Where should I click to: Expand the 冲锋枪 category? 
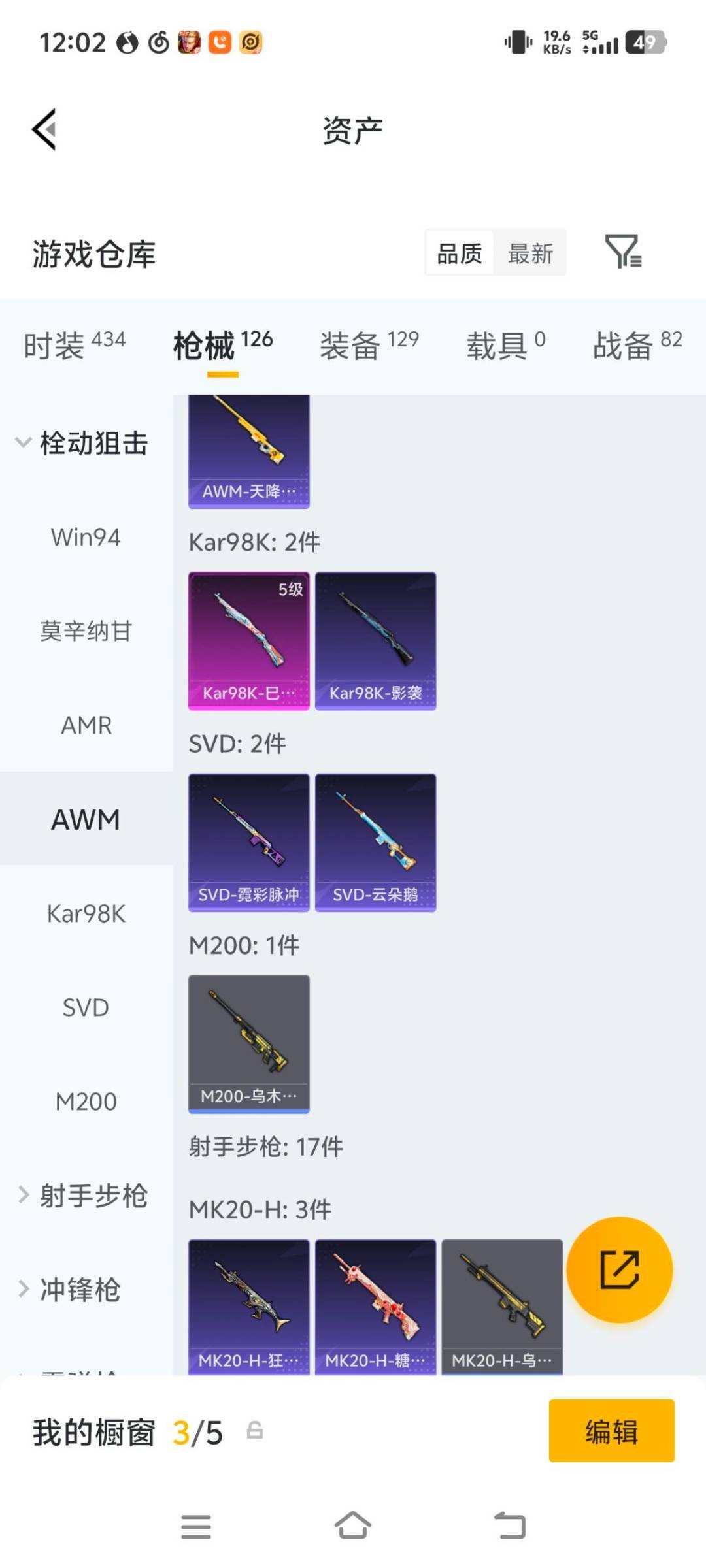tap(71, 1290)
